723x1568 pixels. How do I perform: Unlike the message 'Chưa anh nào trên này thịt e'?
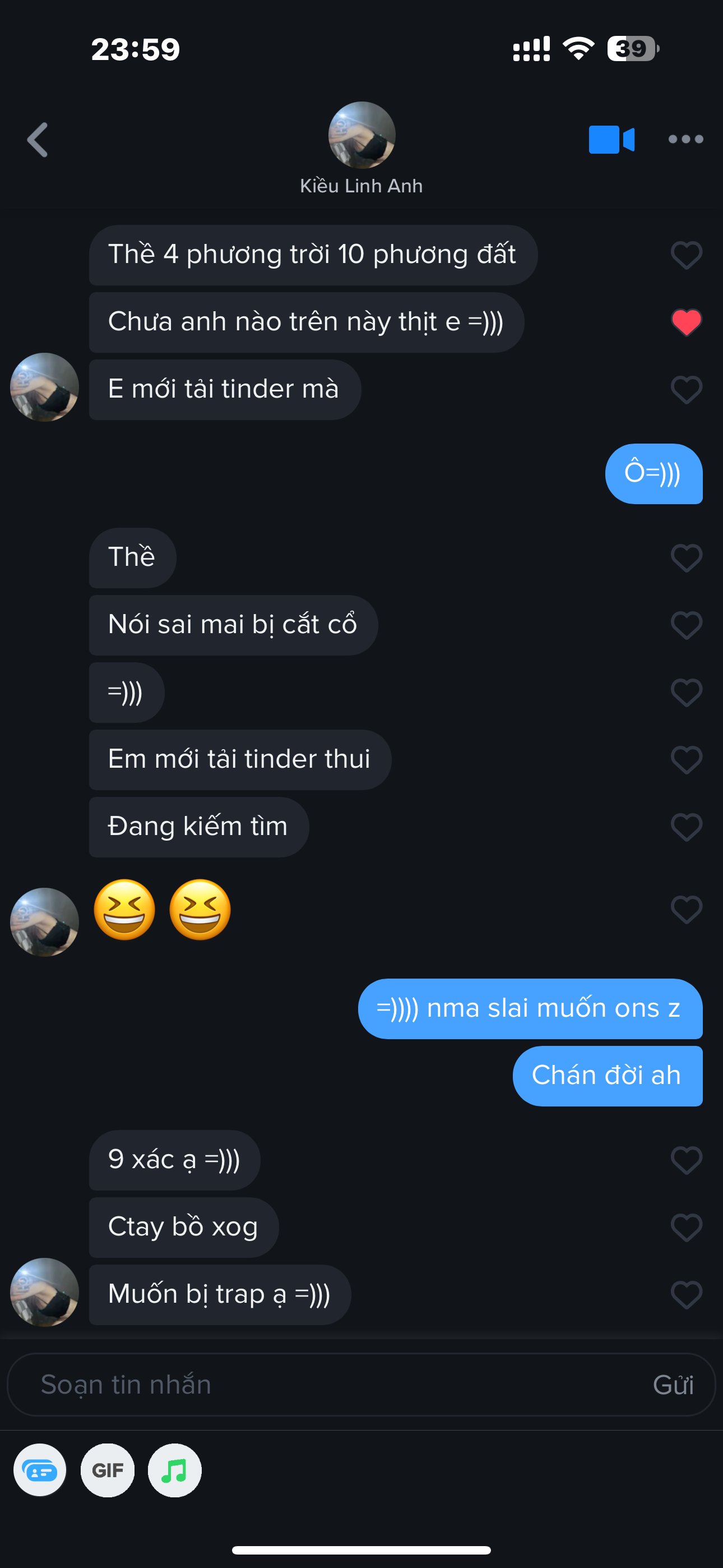click(x=686, y=322)
